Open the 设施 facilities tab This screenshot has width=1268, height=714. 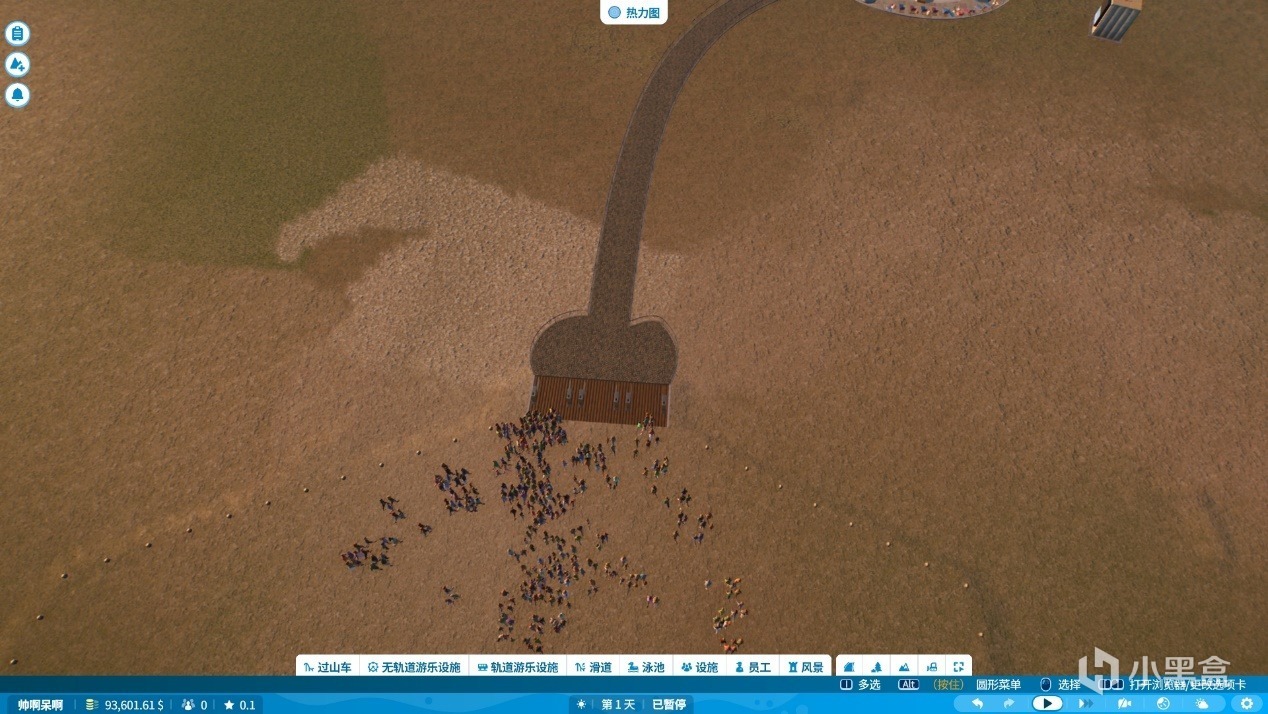tap(699, 667)
